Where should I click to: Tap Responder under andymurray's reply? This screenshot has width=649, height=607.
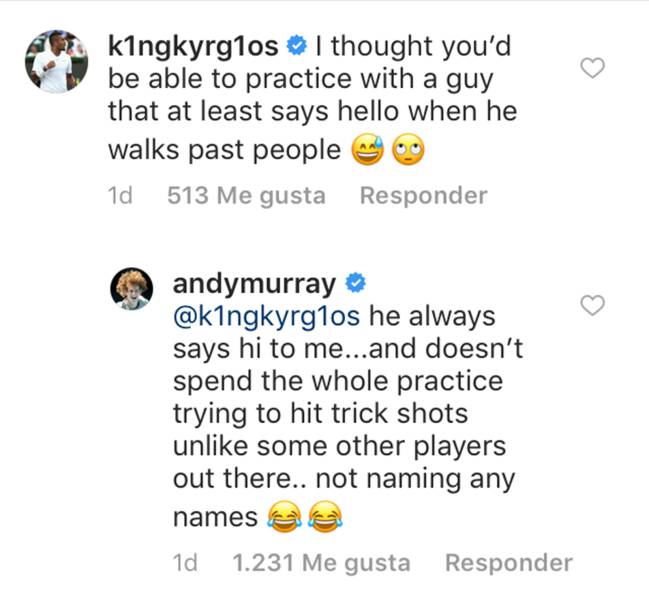[508, 564]
